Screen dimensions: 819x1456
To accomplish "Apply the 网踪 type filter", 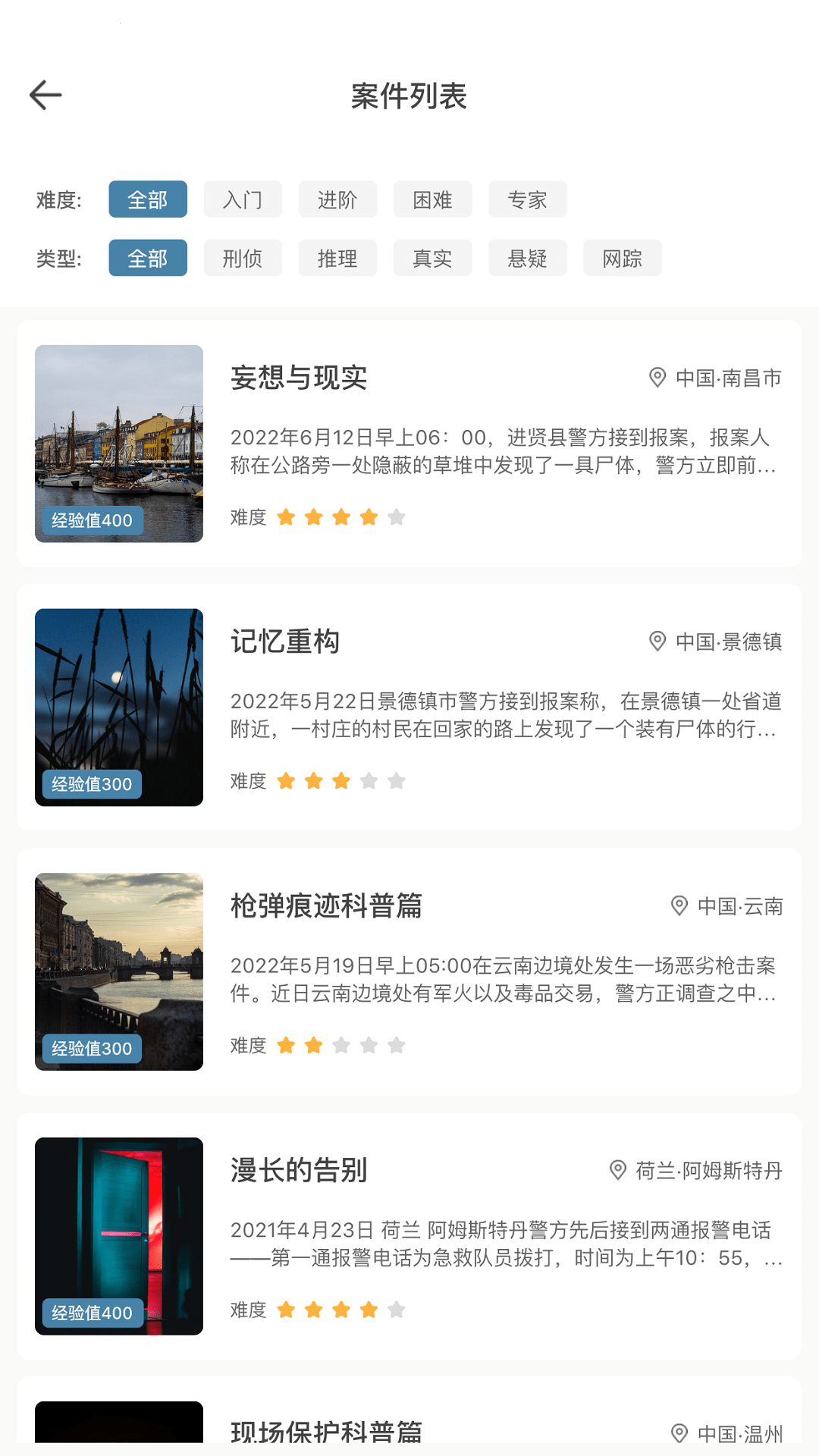I will pyautogui.click(x=622, y=259).
